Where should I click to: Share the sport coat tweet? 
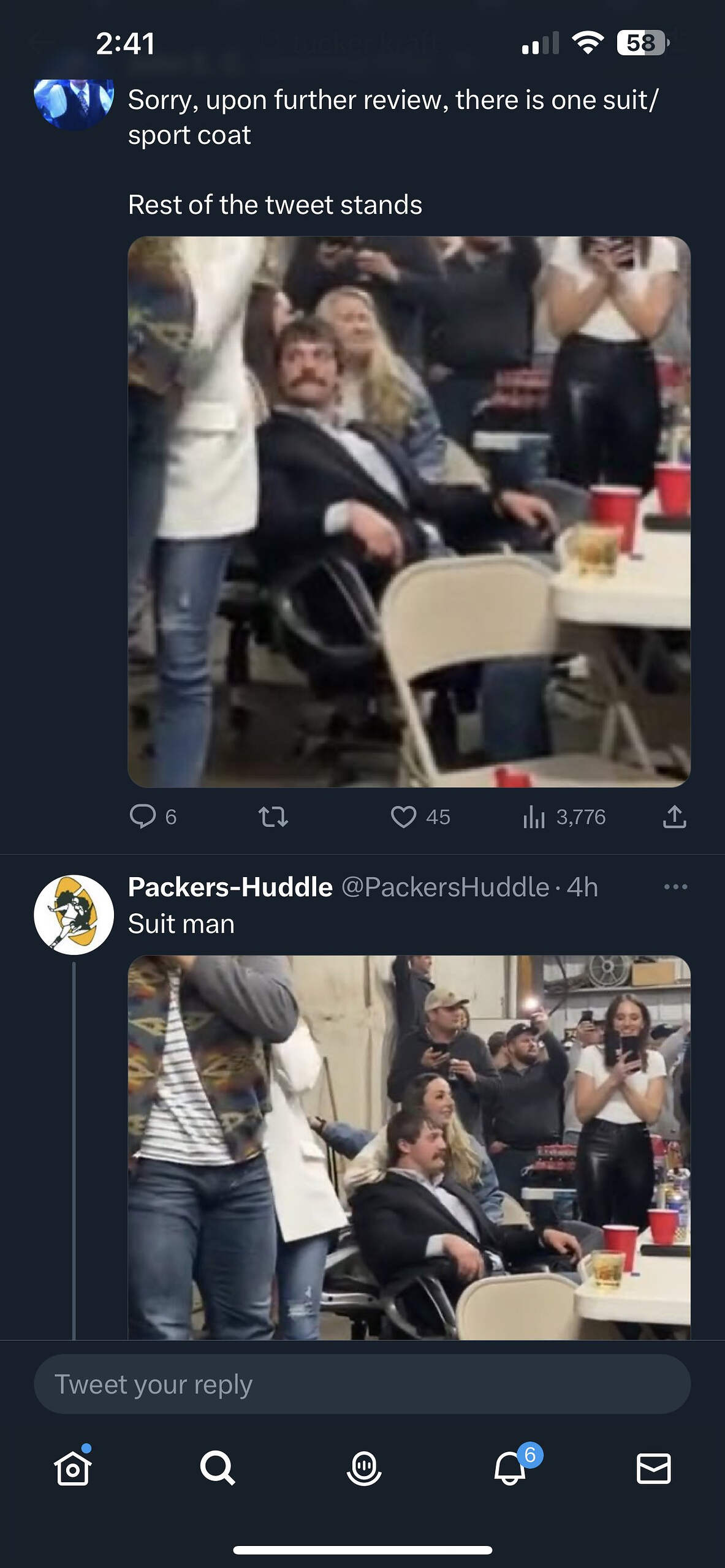click(x=674, y=816)
